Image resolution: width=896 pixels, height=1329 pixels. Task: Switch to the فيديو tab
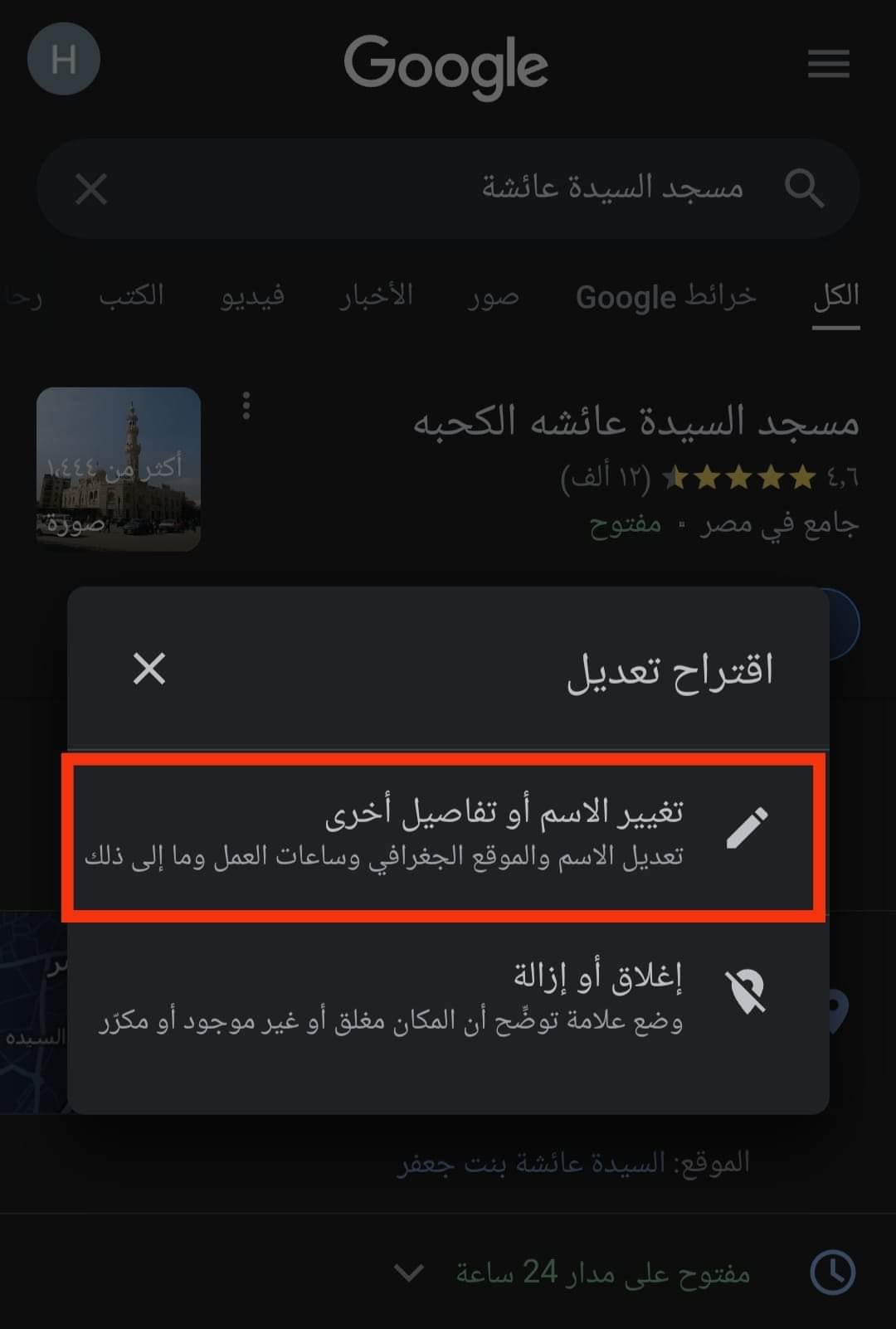252,296
